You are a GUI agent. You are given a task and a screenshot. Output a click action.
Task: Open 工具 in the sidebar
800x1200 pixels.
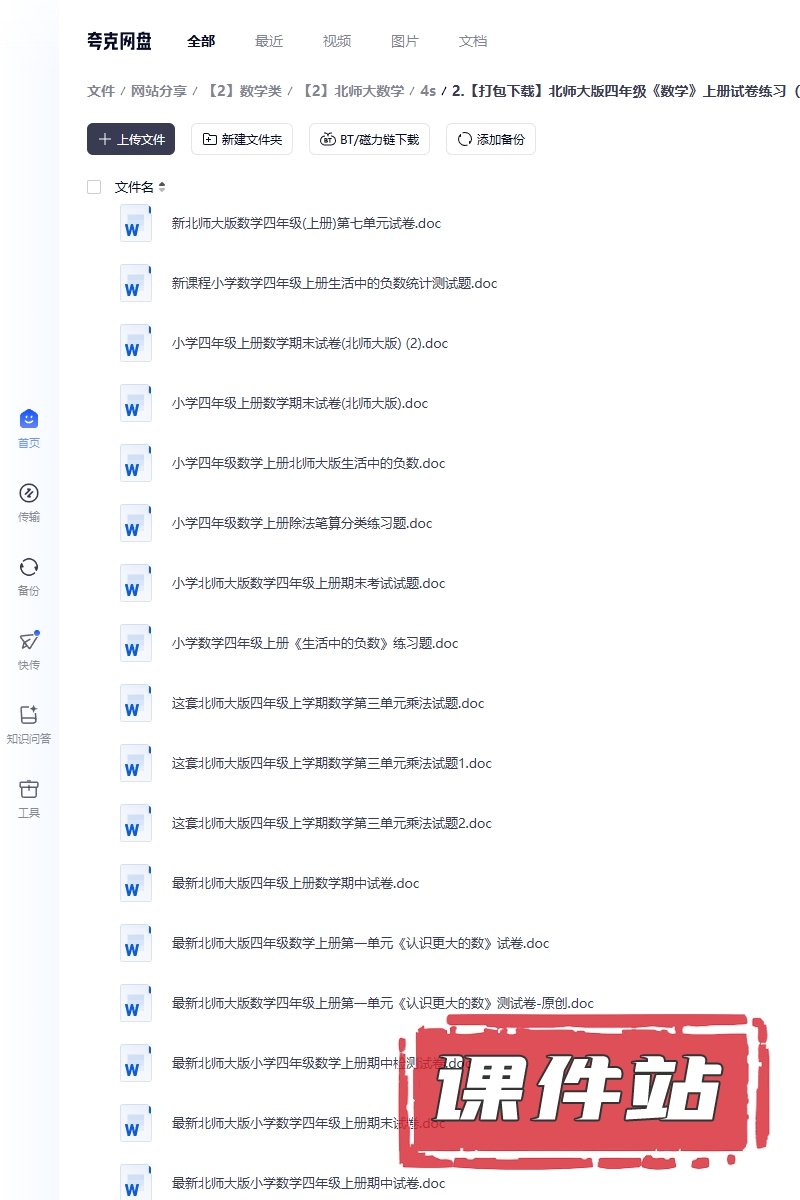(29, 798)
